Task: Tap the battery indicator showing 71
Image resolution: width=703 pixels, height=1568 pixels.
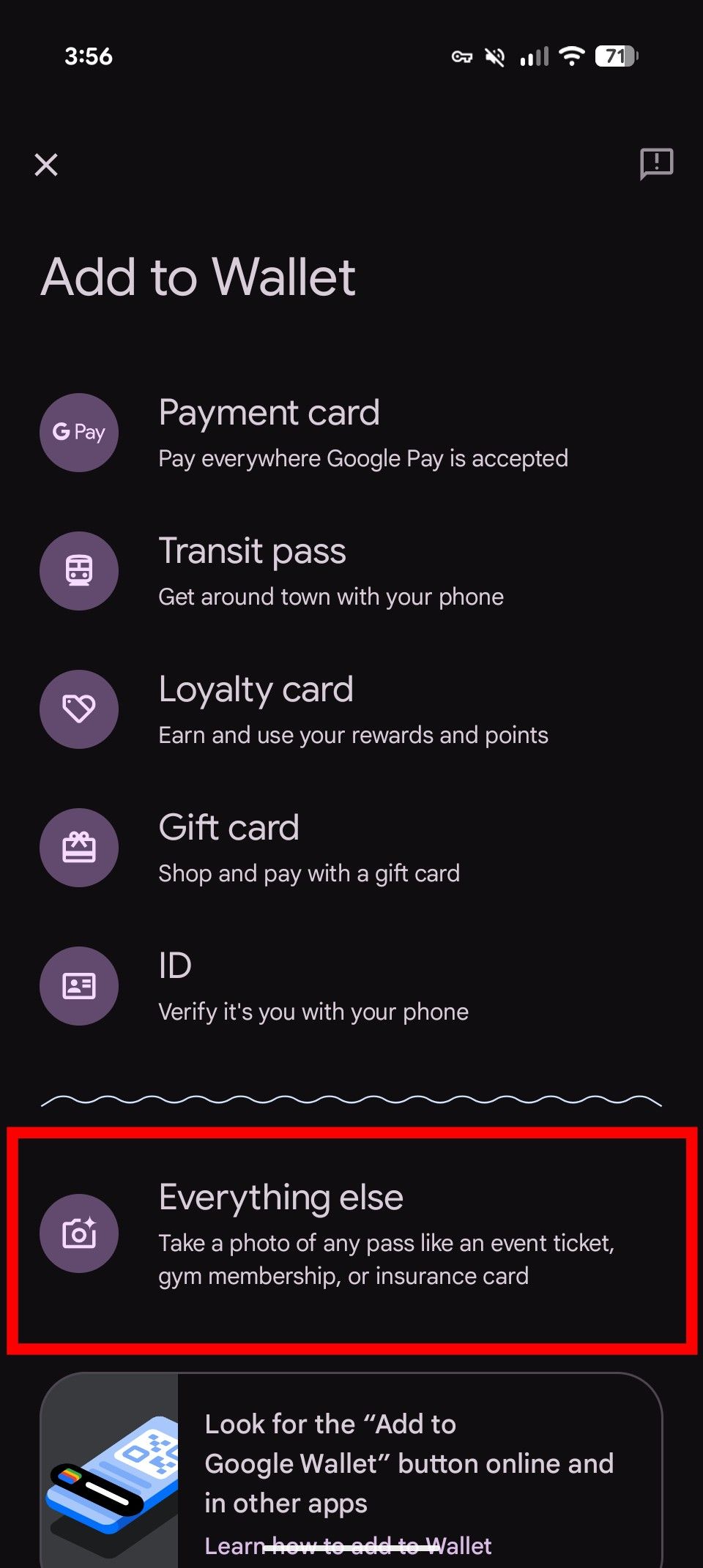Action: coord(615,56)
